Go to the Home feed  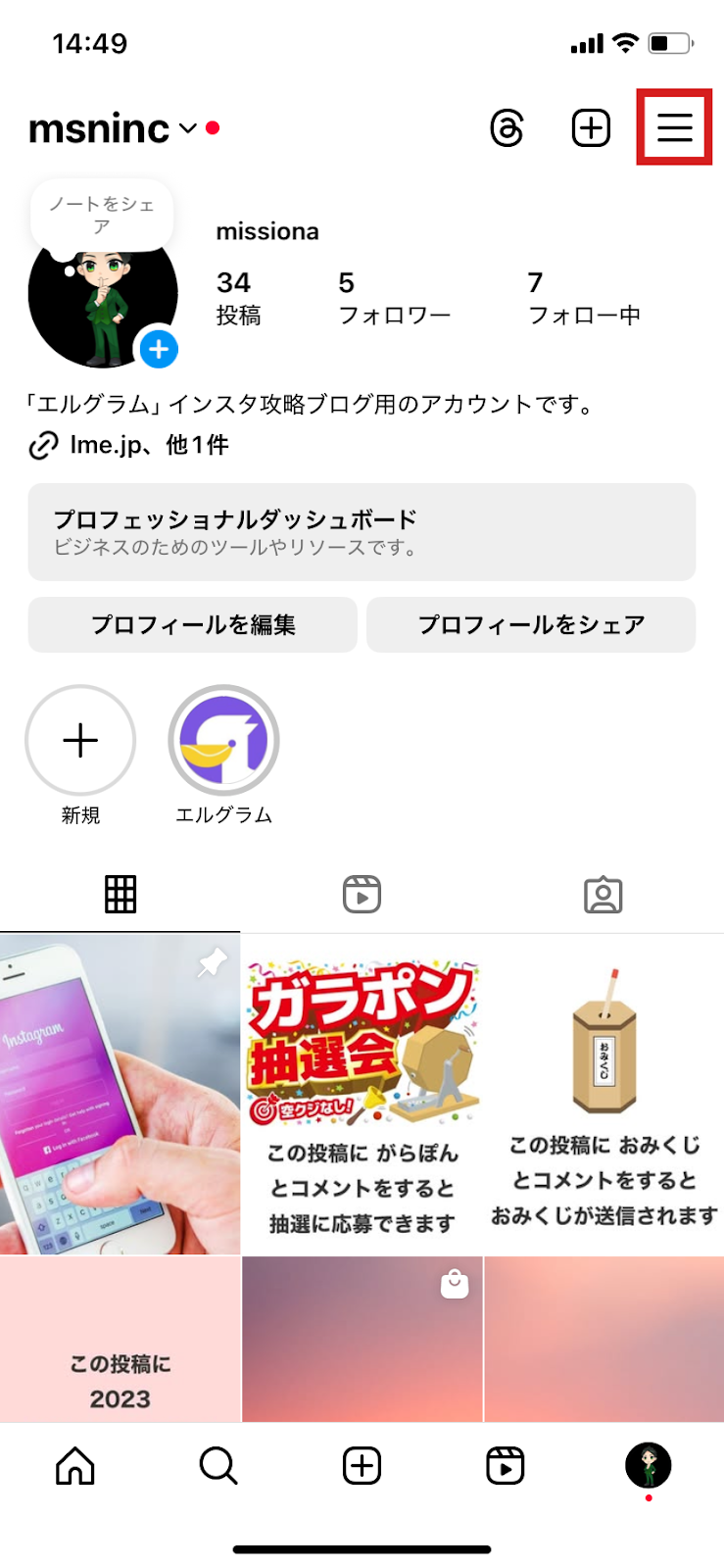pyautogui.click(x=75, y=1466)
